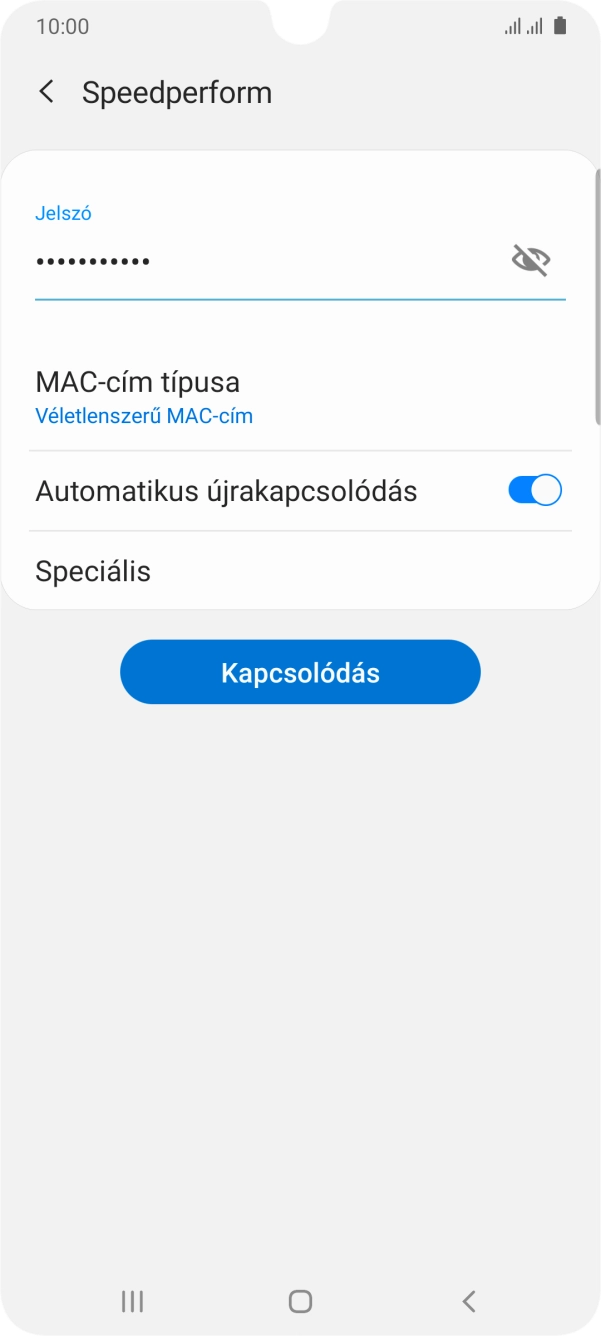Show the hidden password characters
The height and width of the screenshot is (1336, 601).
531,261
